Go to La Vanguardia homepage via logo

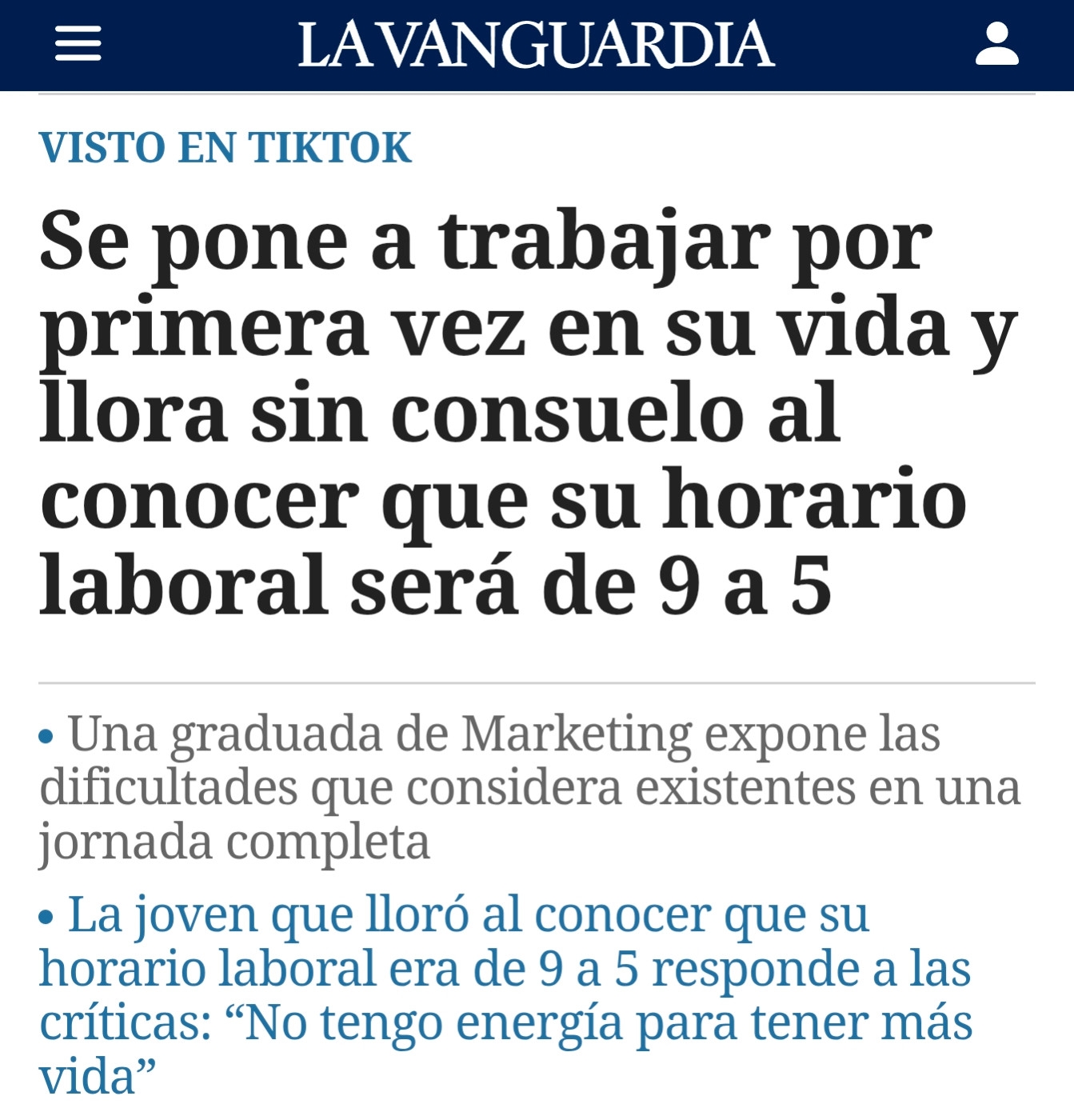pos(536,45)
